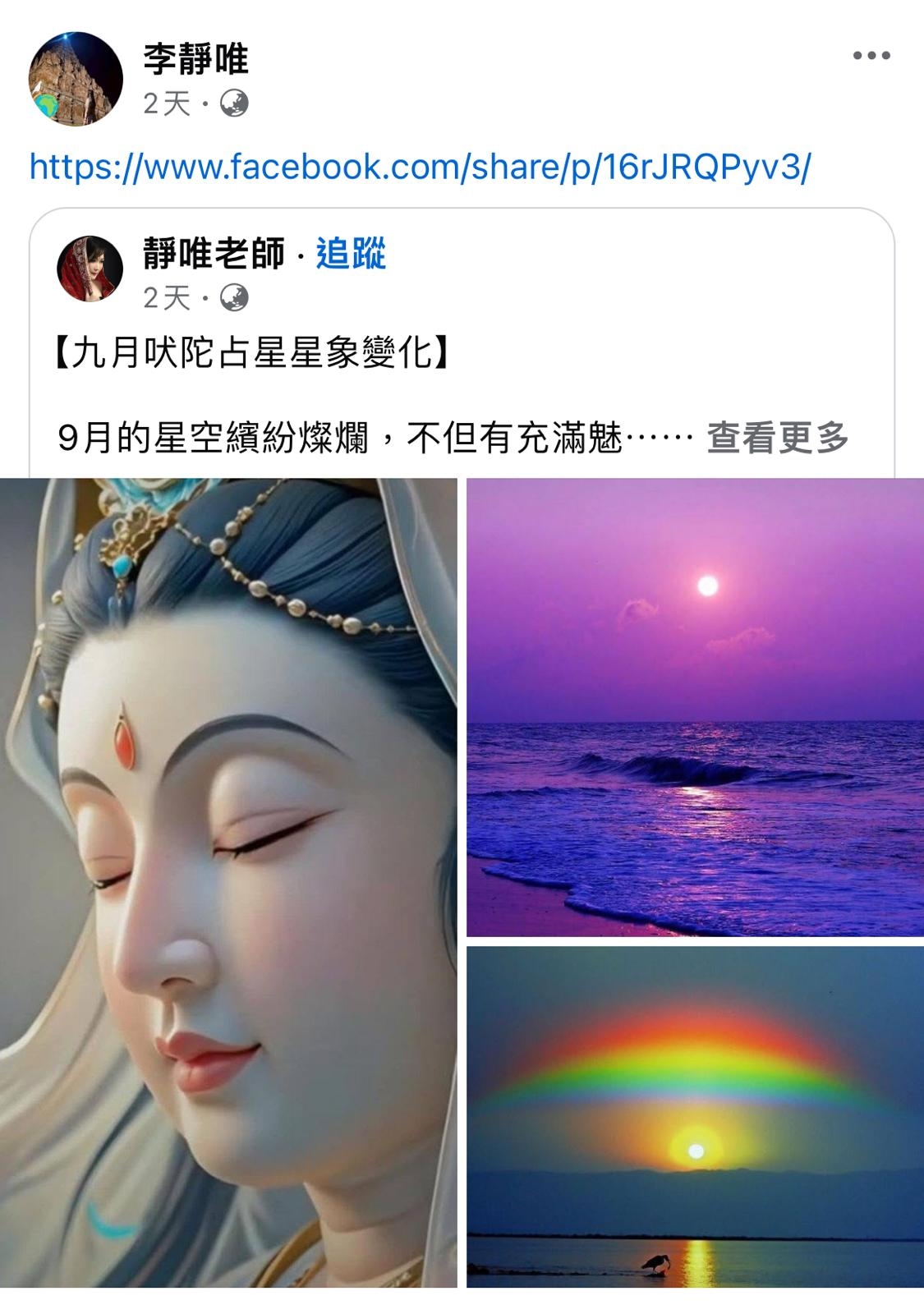
Task: Open the post's three-dot options menu
Action: (x=871, y=56)
